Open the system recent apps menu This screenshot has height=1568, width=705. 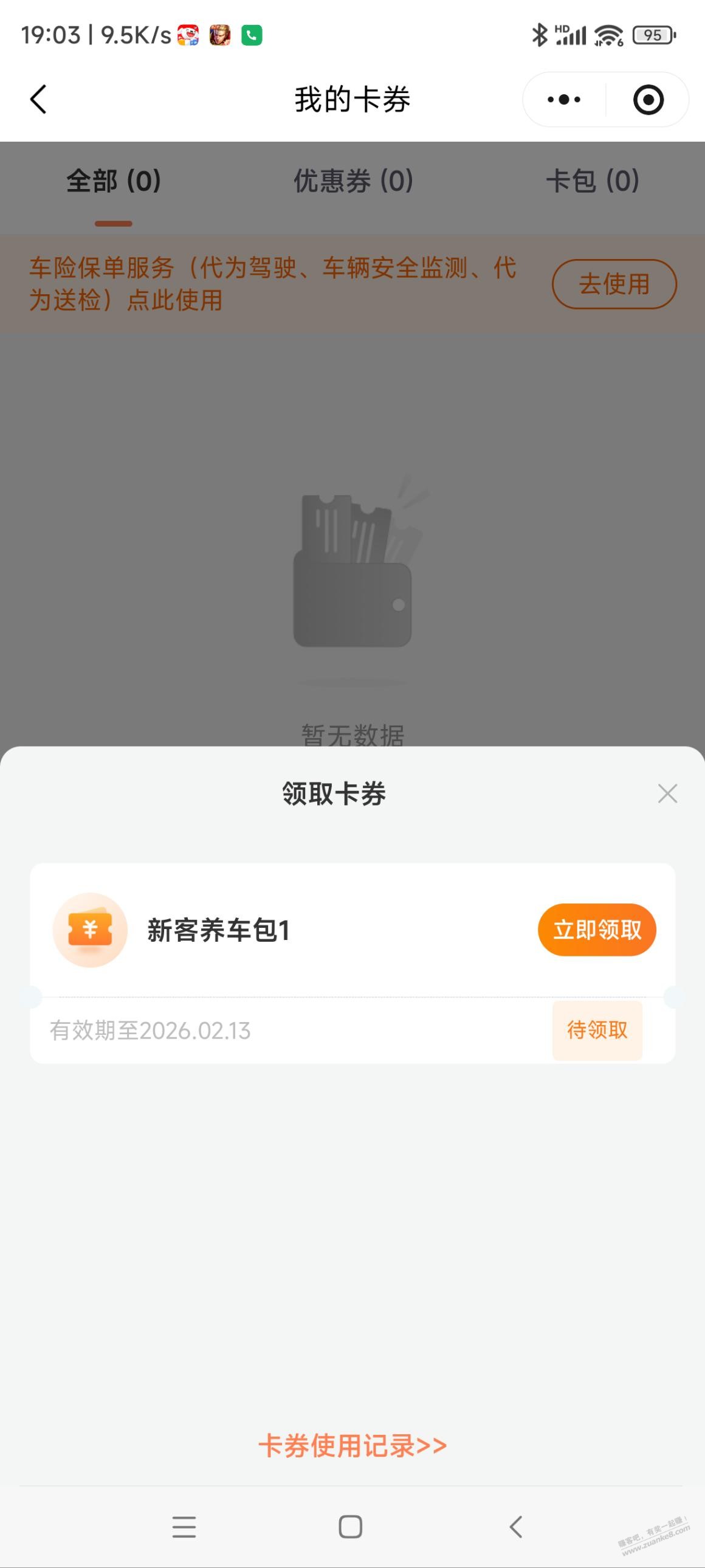point(184,1527)
